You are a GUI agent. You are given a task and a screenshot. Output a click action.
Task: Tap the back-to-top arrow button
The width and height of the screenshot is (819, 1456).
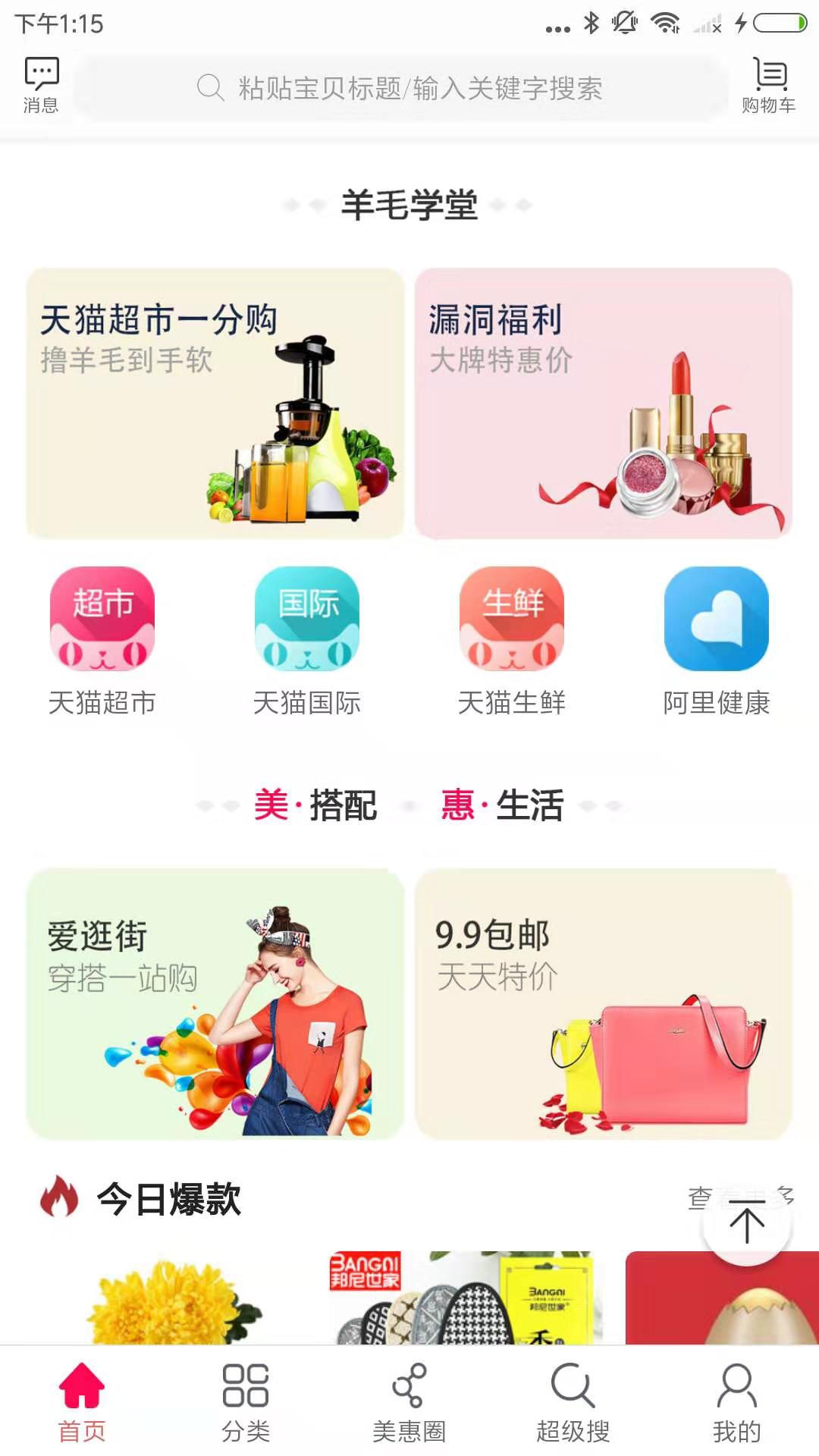tap(747, 1222)
